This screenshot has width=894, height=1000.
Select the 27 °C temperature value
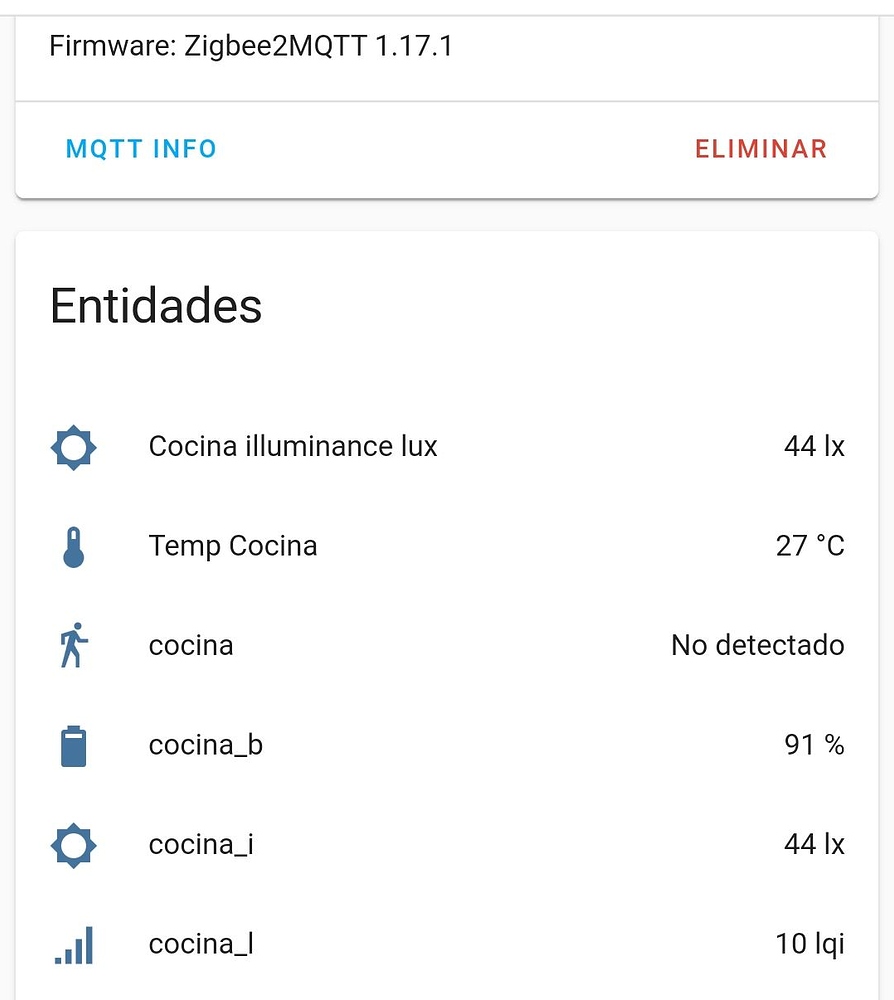click(x=811, y=545)
